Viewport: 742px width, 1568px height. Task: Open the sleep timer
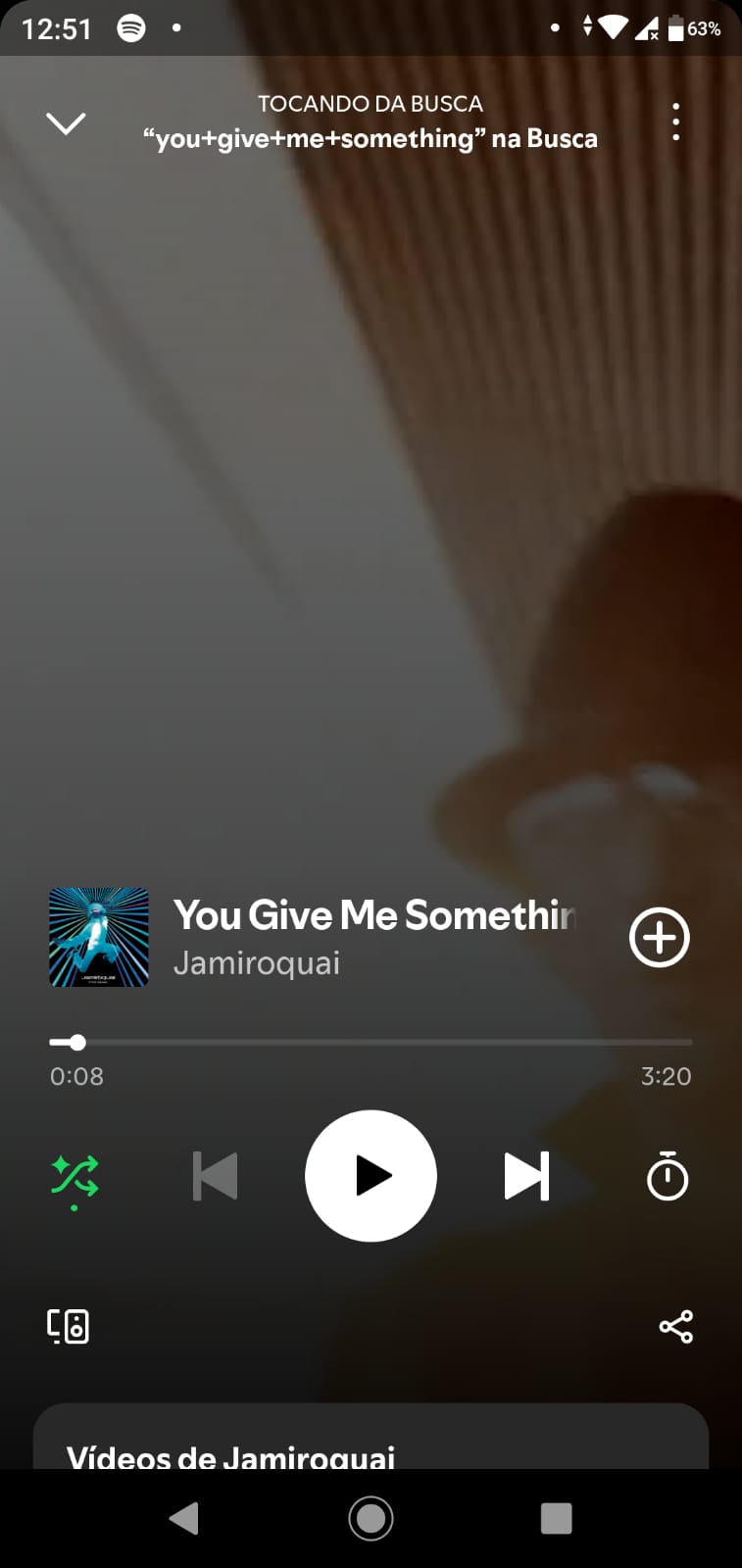[668, 1177]
